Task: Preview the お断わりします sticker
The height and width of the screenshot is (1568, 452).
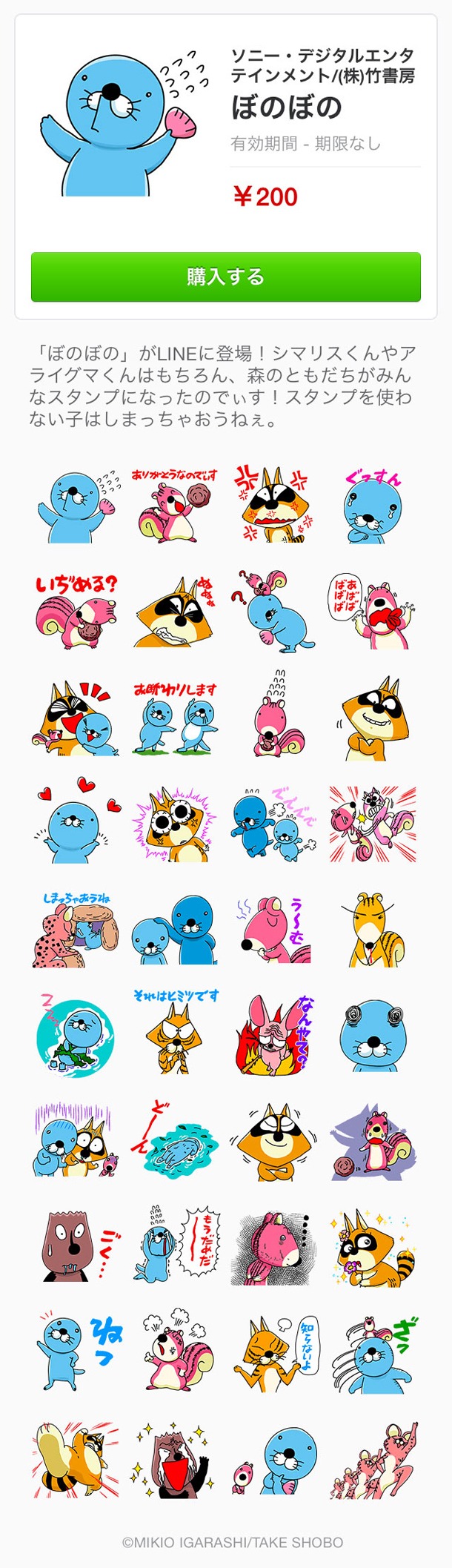Action: tap(175, 718)
